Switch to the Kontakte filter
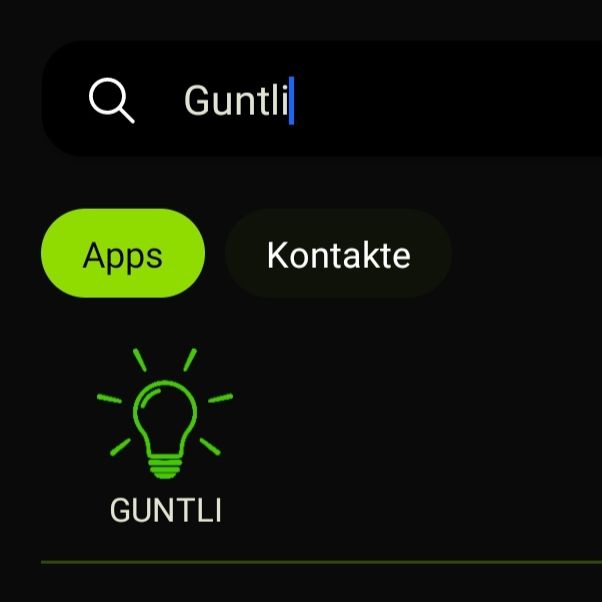 pyautogui.click(x=338, y=254)
